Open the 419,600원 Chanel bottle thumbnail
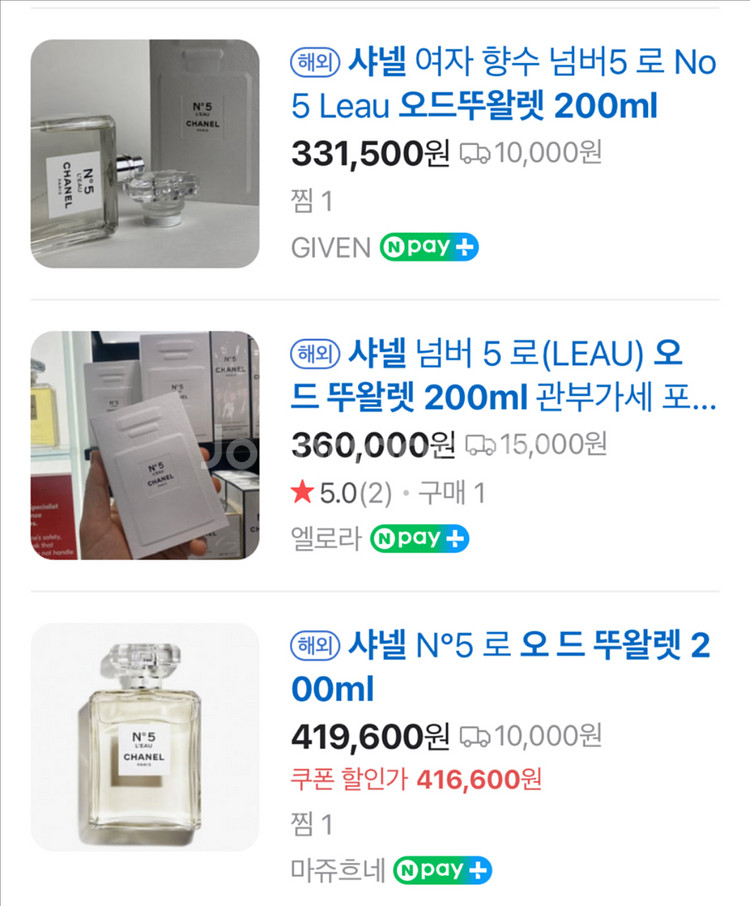The image size is (750, 906). pyautogui.click(x=145, y=738)
